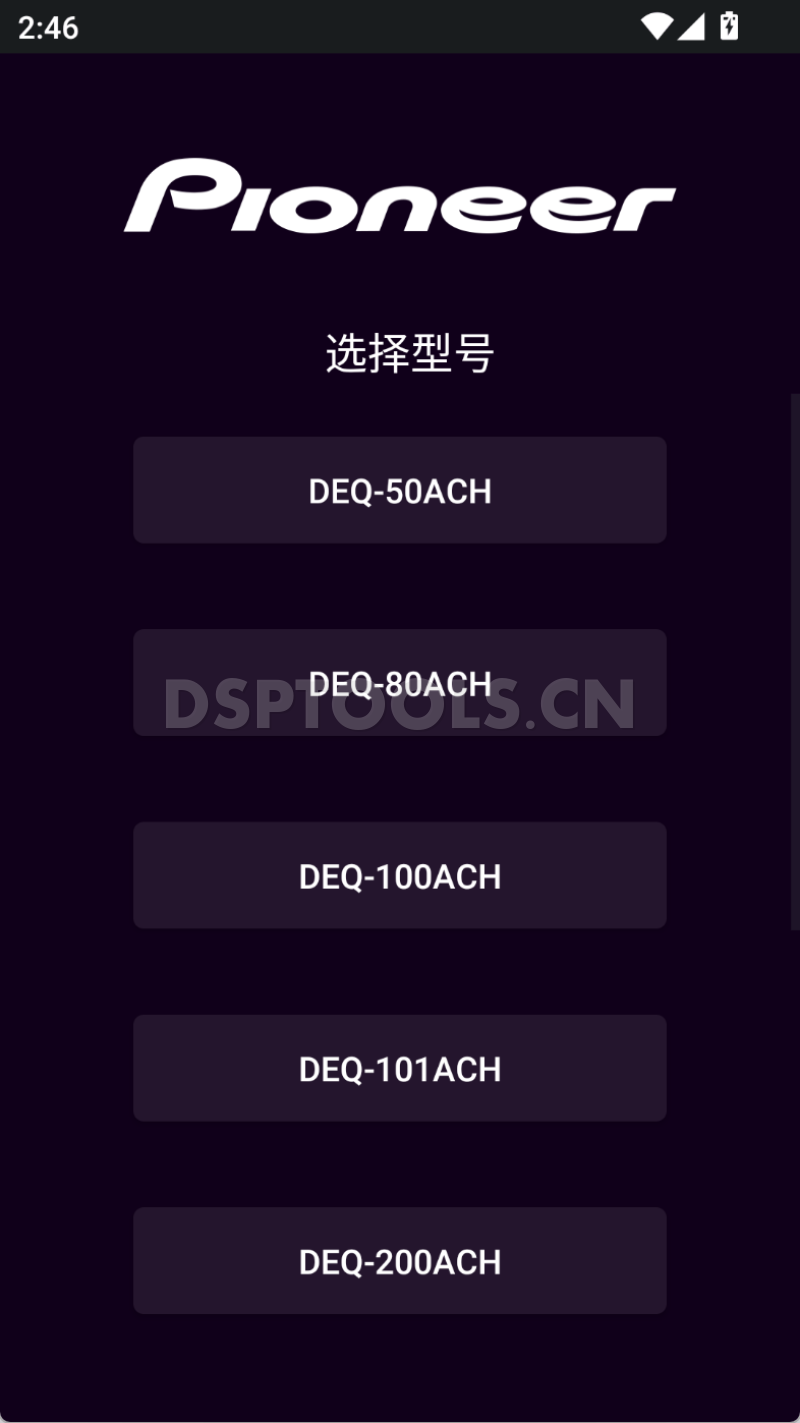Tap the Pioneer branding above the model list
Screen dimensions: 800x1423
pyautogui.click(x=400, y=197)
